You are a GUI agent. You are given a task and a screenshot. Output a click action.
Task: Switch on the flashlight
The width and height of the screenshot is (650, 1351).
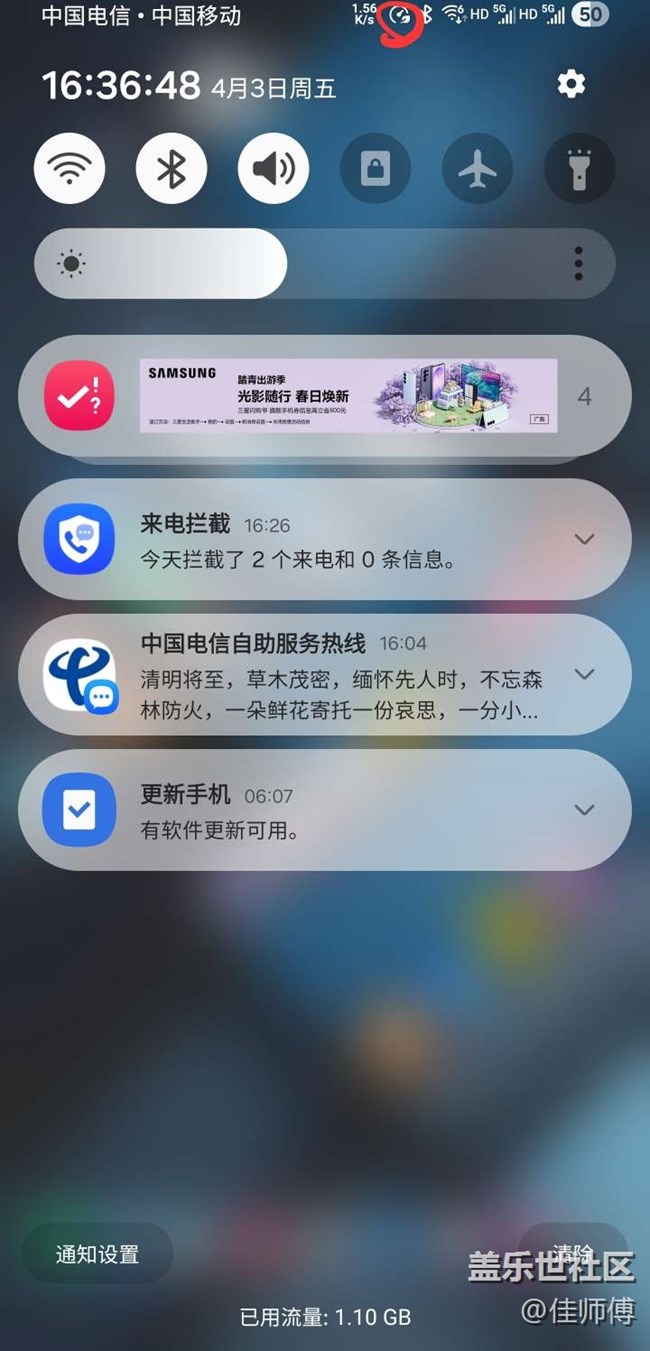click(x=579, y=168)
